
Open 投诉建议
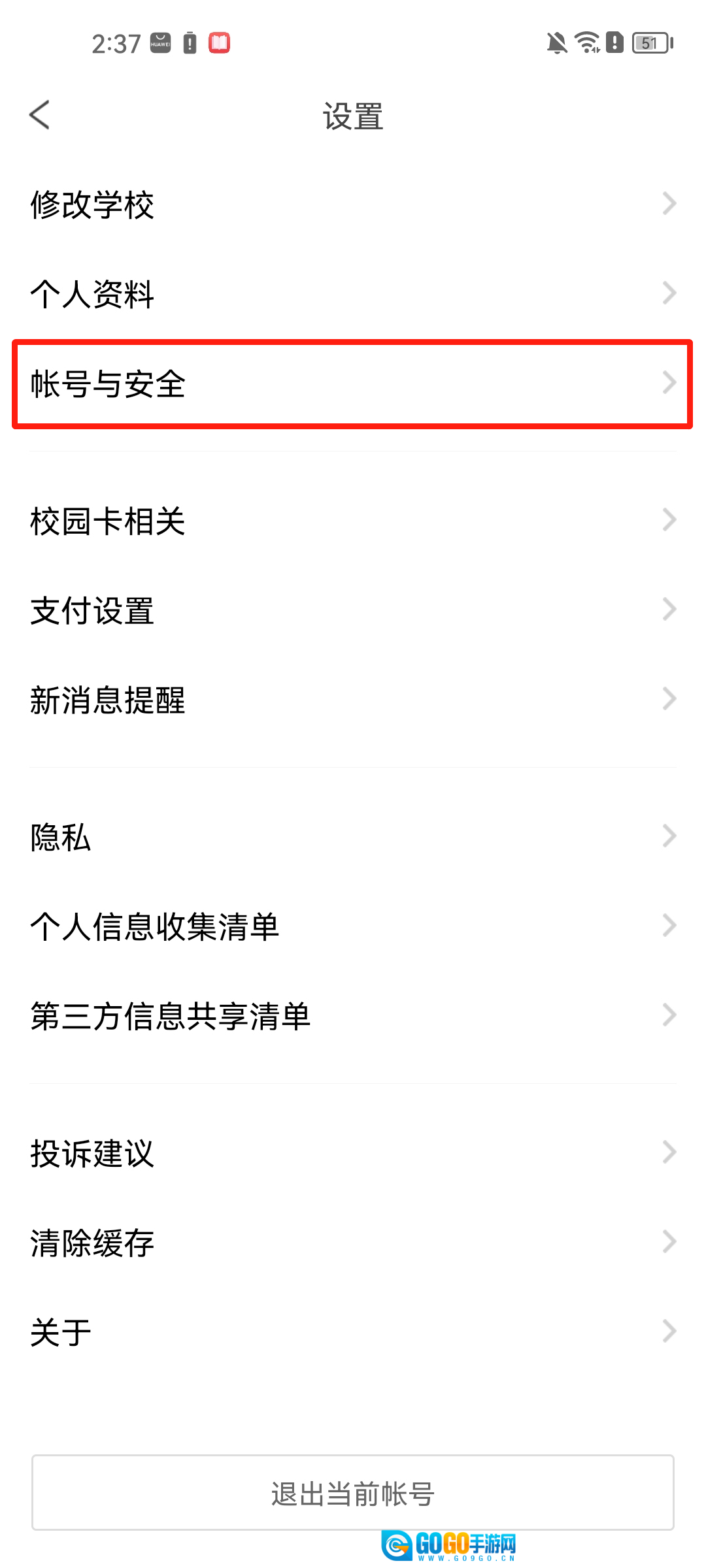point(353,1153)
